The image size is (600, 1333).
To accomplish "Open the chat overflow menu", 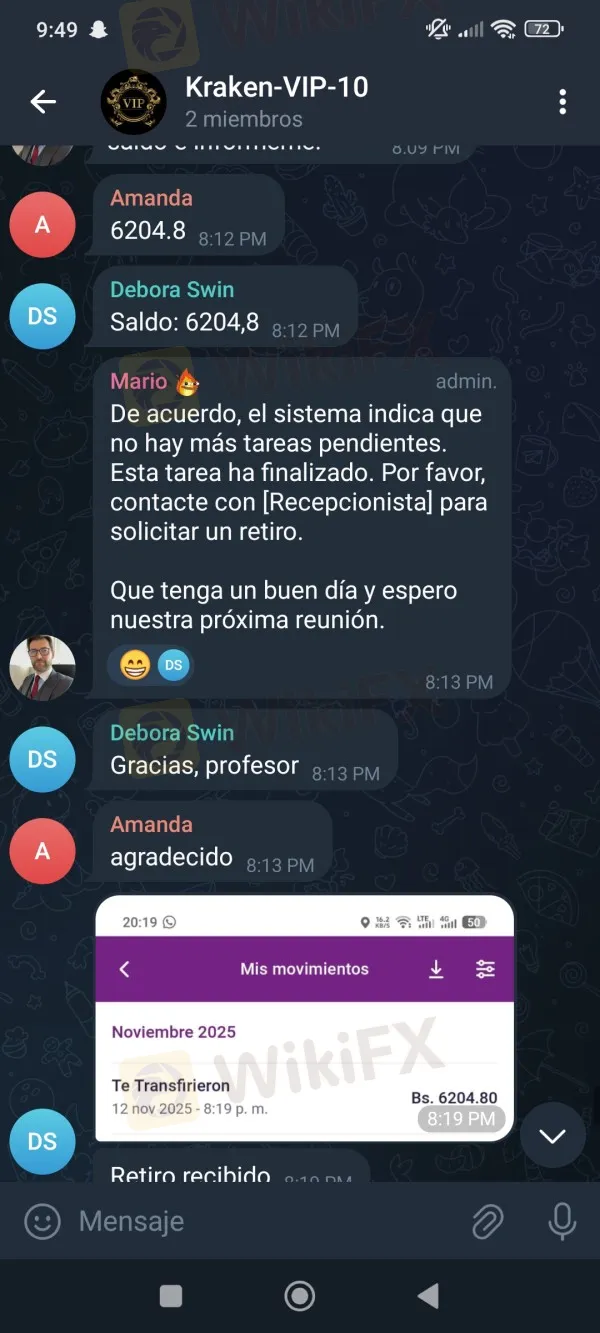I will coord(563,101).
